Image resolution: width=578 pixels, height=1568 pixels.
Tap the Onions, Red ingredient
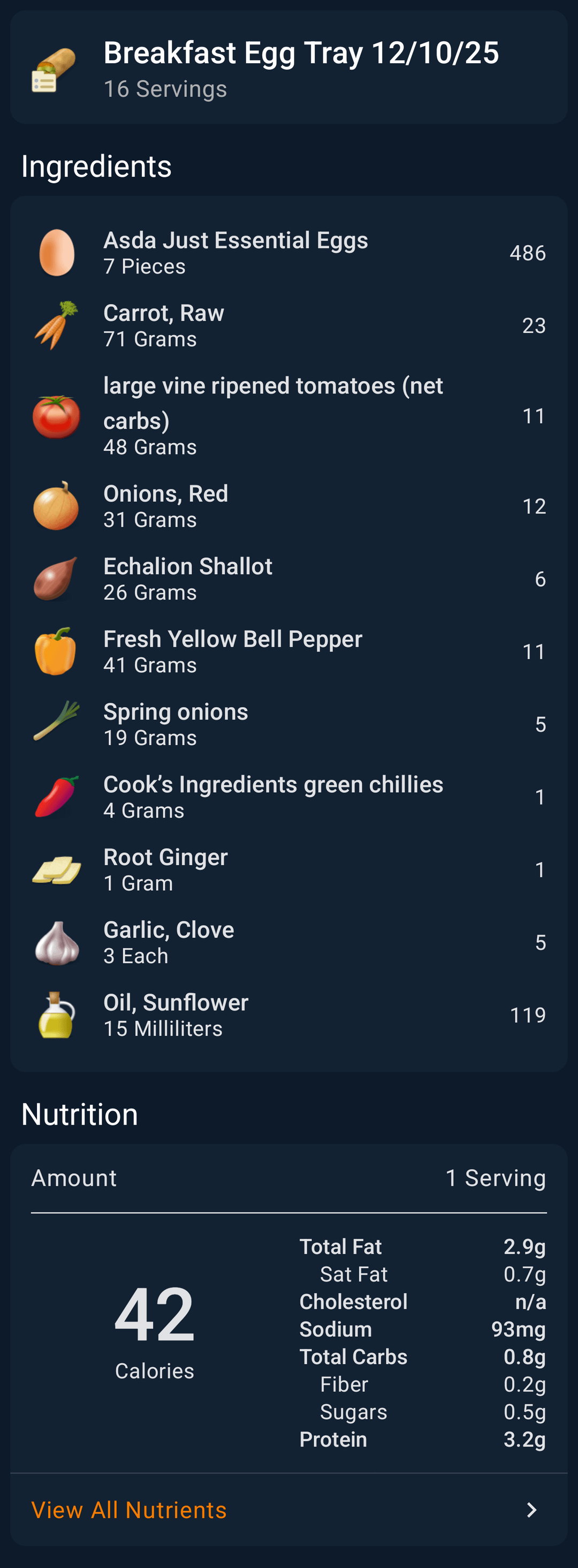pos(288,506)
